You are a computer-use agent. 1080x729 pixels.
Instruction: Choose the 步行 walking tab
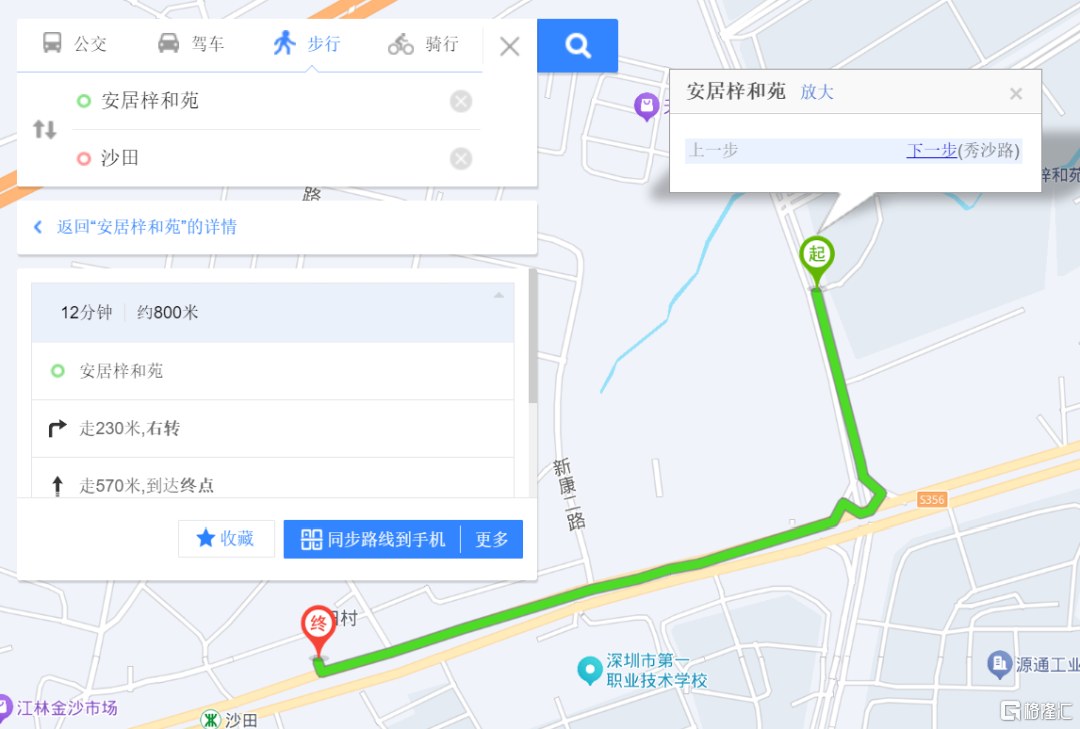click(x=307, y=44)
